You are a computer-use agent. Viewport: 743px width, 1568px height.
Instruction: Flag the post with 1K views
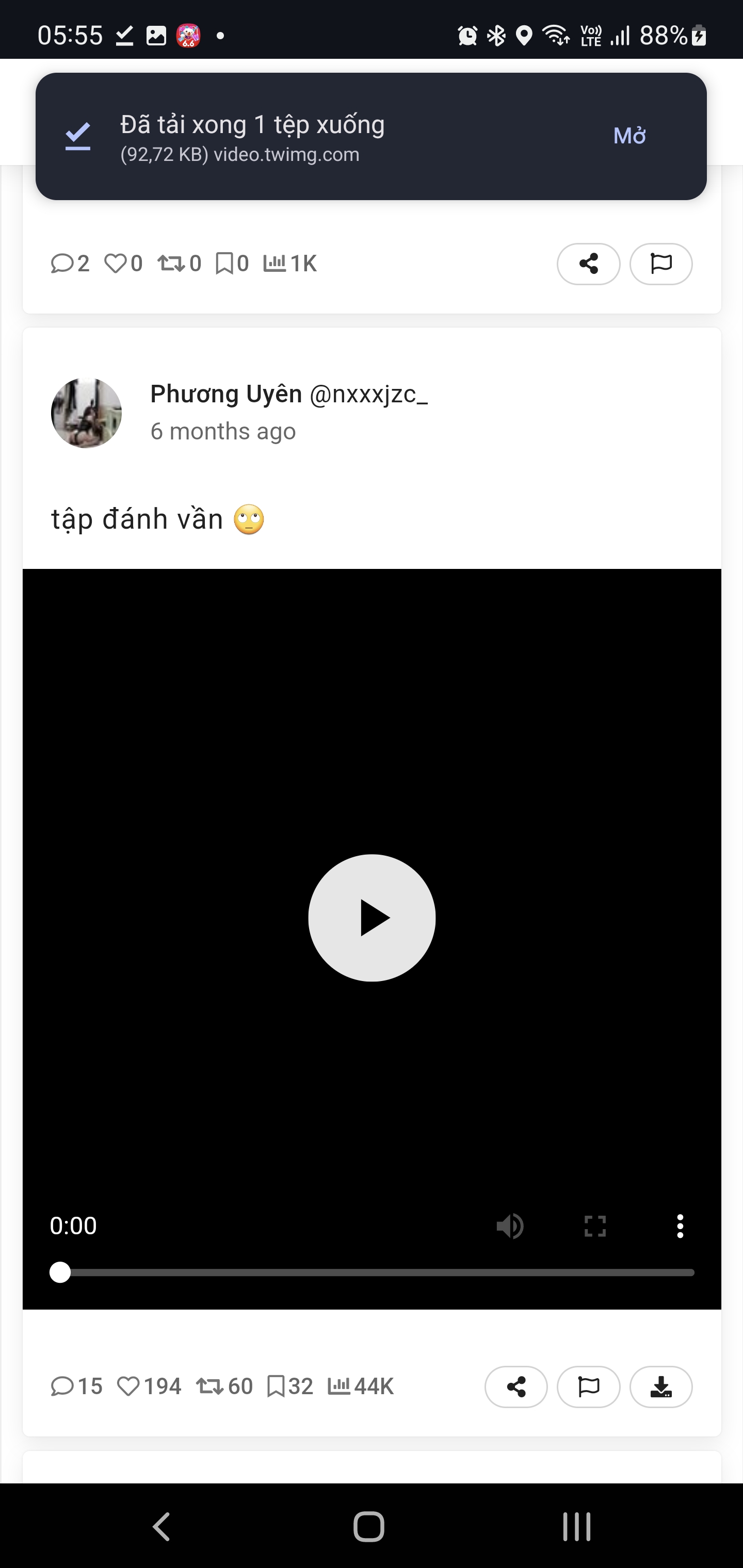[x=661, y=264]
